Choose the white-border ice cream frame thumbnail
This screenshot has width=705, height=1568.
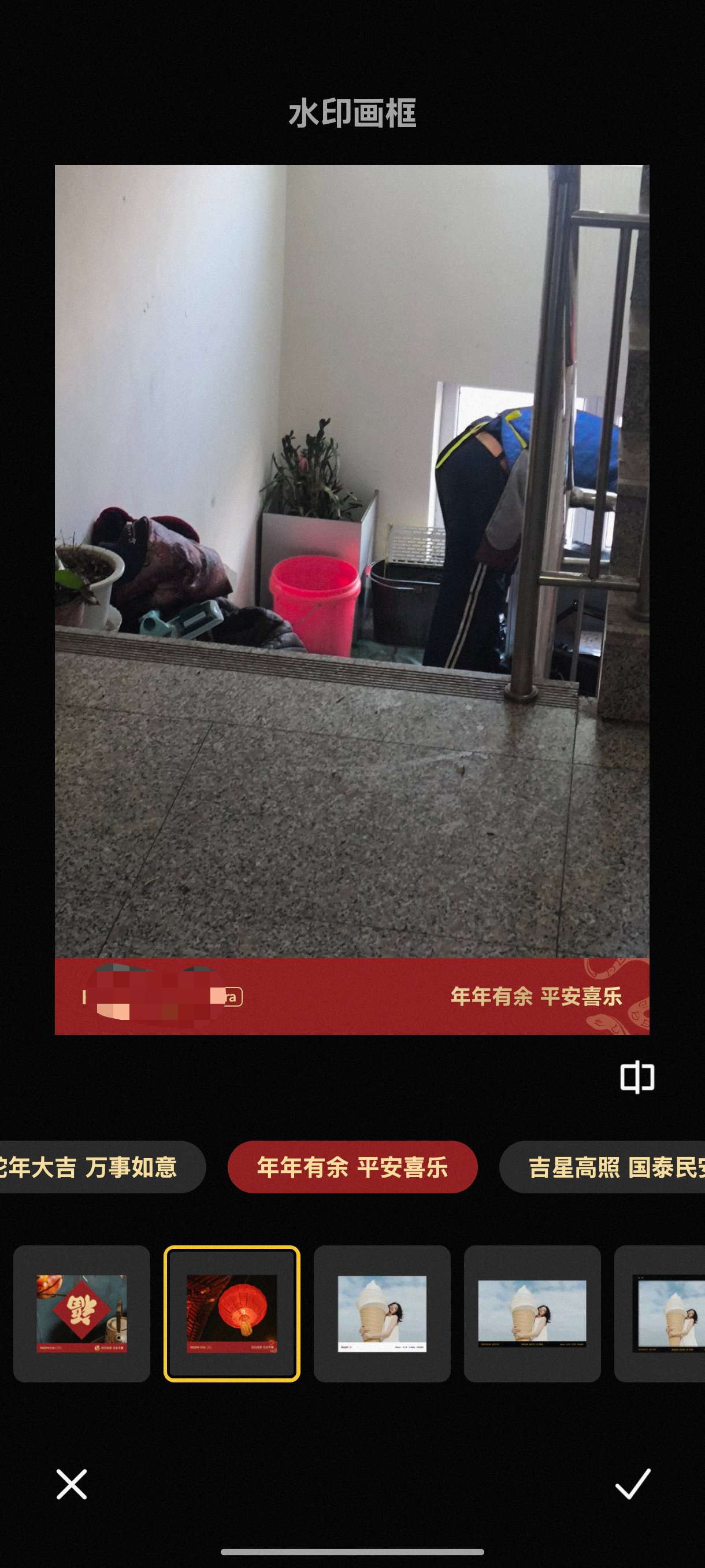tap(382, 1314)
